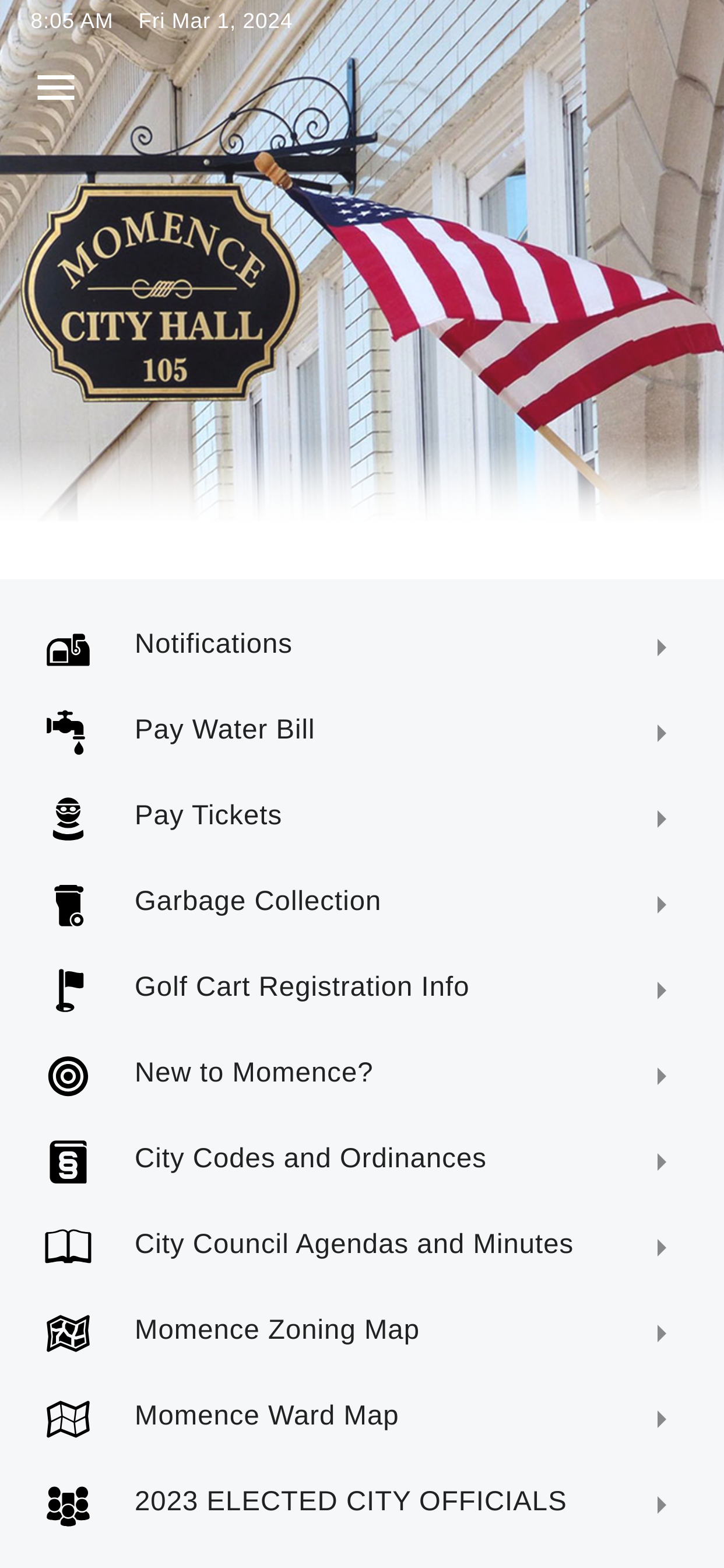Show the Momence Ward Map
Image resolution: width=724 pixels, height=1568 pixels.
[x=361, y=1418]
